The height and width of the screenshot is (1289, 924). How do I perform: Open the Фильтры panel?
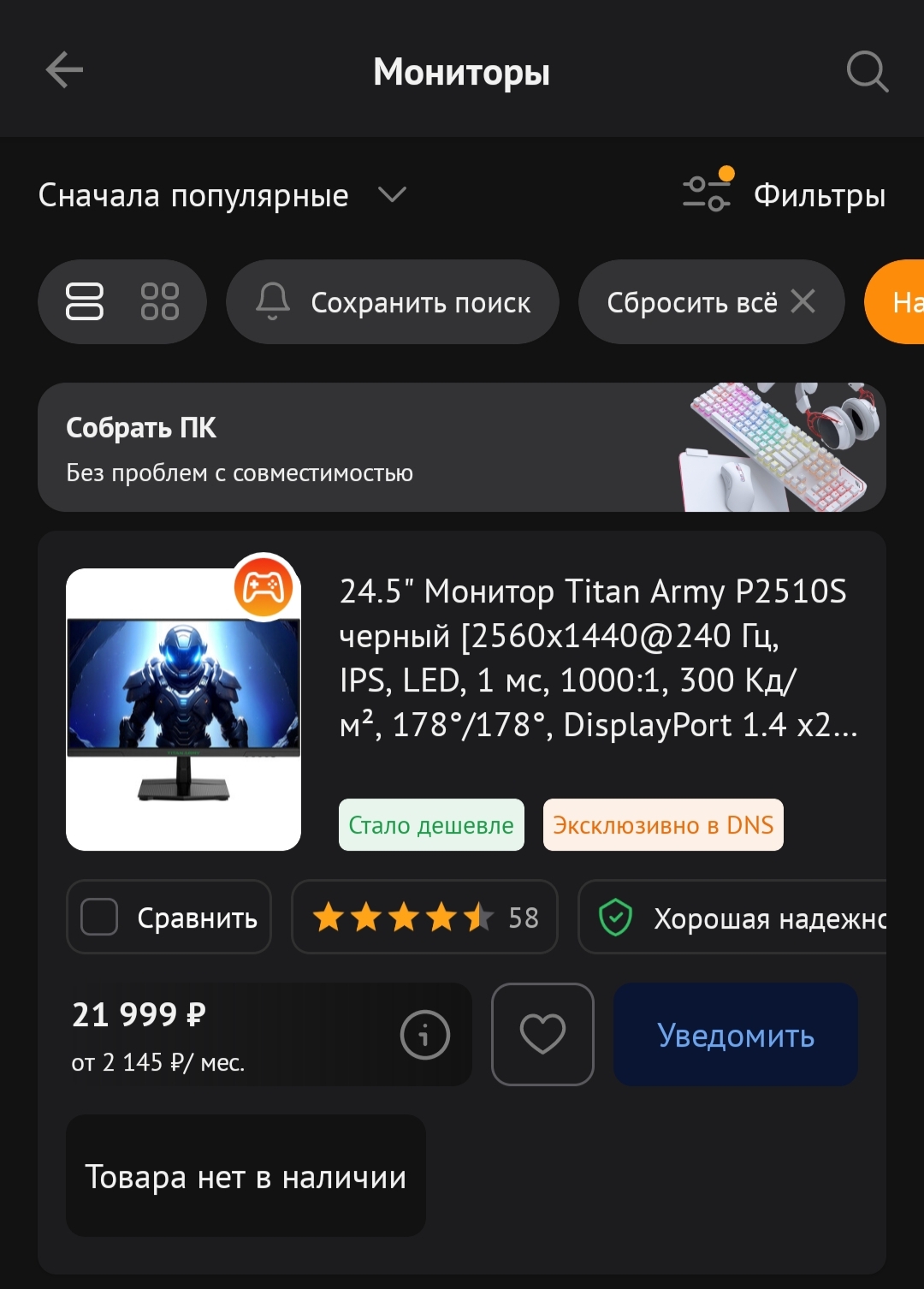784,194
